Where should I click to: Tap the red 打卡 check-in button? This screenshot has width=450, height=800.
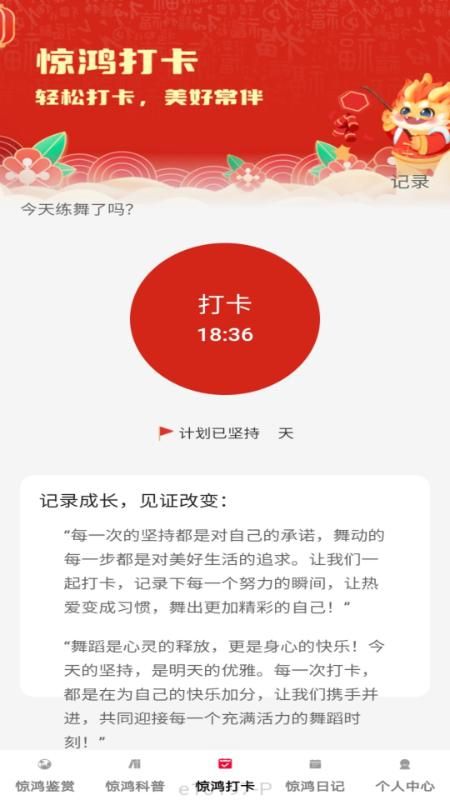pyautogui.click(x=225, y=319)
